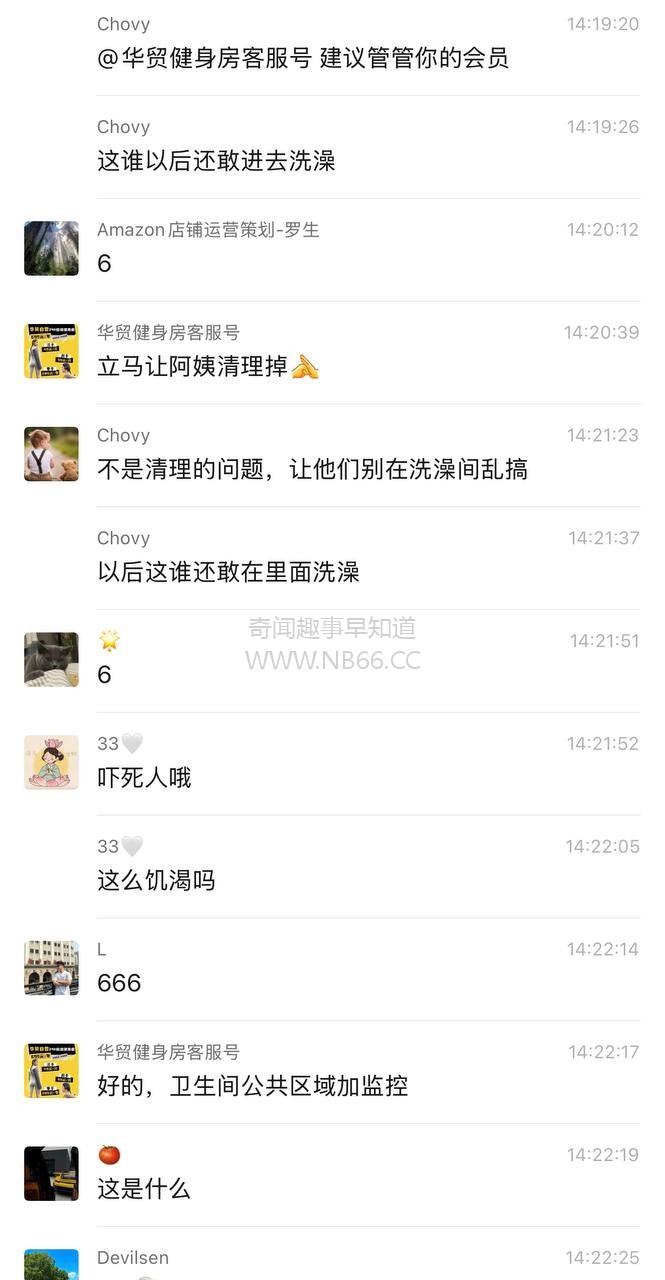This screenshot has width=665, height=1280.
Task: View Chovy's profile picture beside 不是清理的问题
Action: pyautogui.click(x=51, y=454)
